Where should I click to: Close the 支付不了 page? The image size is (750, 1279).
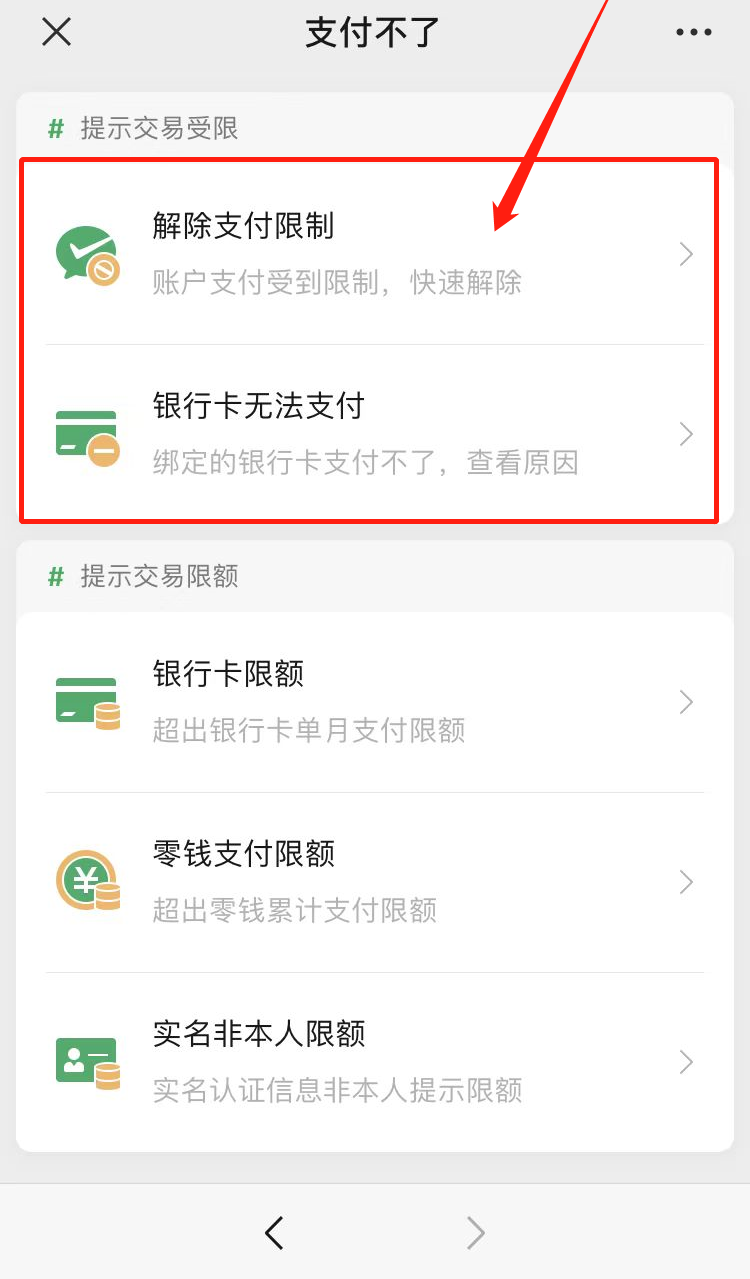point(56,32)
